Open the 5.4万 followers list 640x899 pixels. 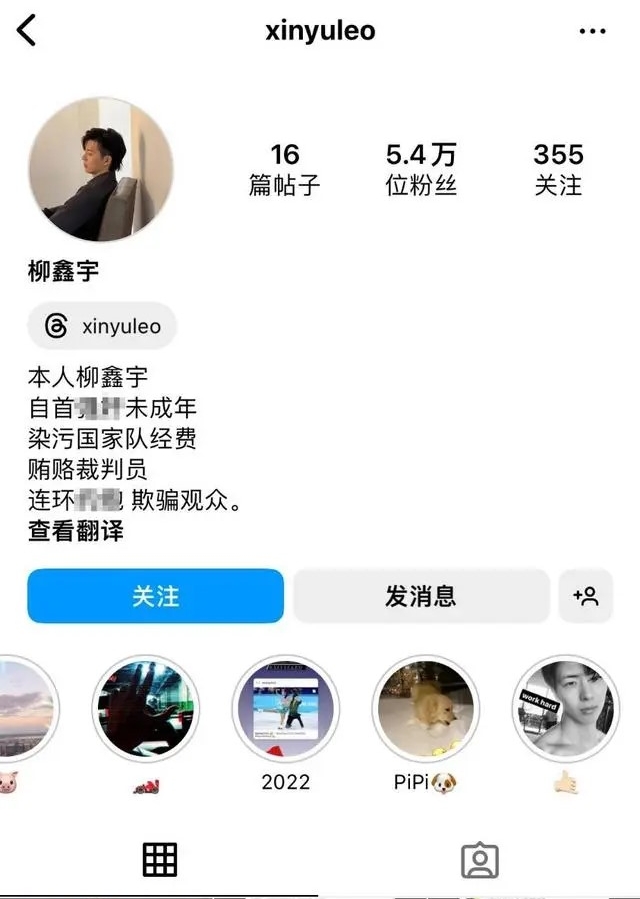pyautogui.click(x=421, y=169)
